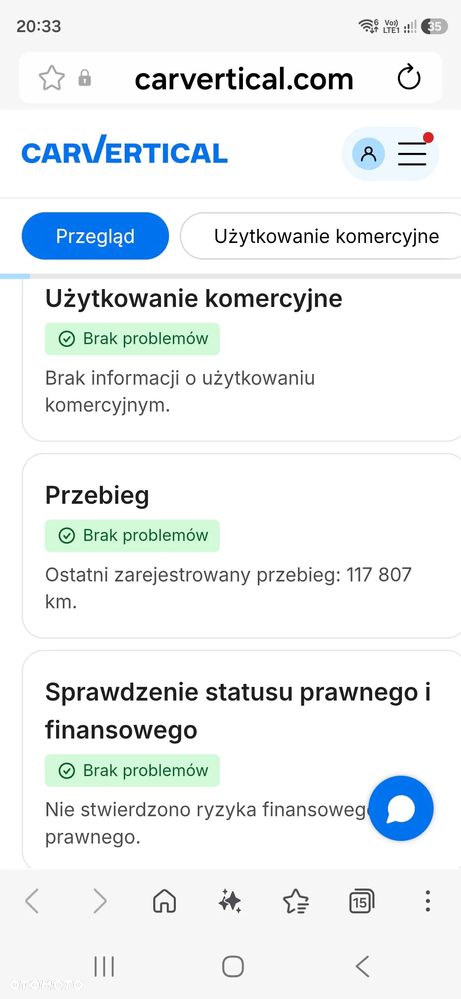Open the chat support bubble
This screenshot has height=999, width=461.
coord(401,808)
